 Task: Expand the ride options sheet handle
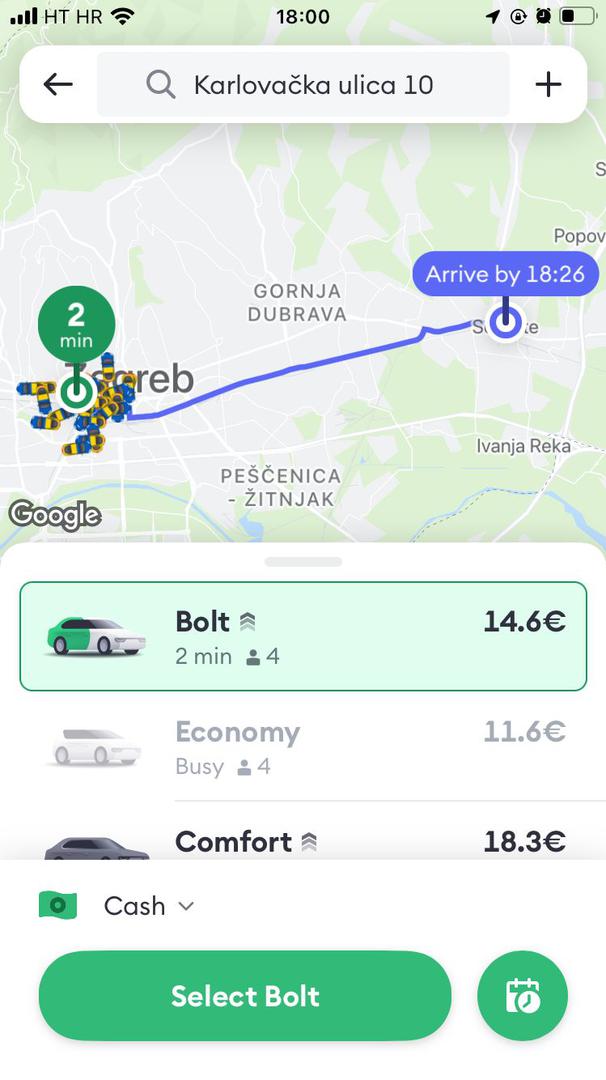point(303,562)
